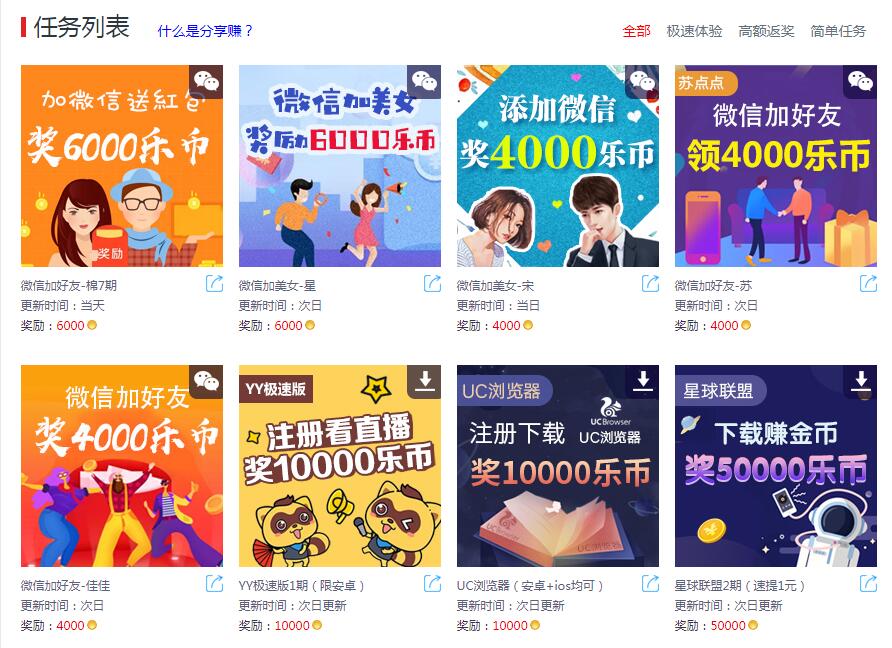892x648 pixels.
Task: Share the YY极速版1期 task
Action: click(x=432, y=584)
